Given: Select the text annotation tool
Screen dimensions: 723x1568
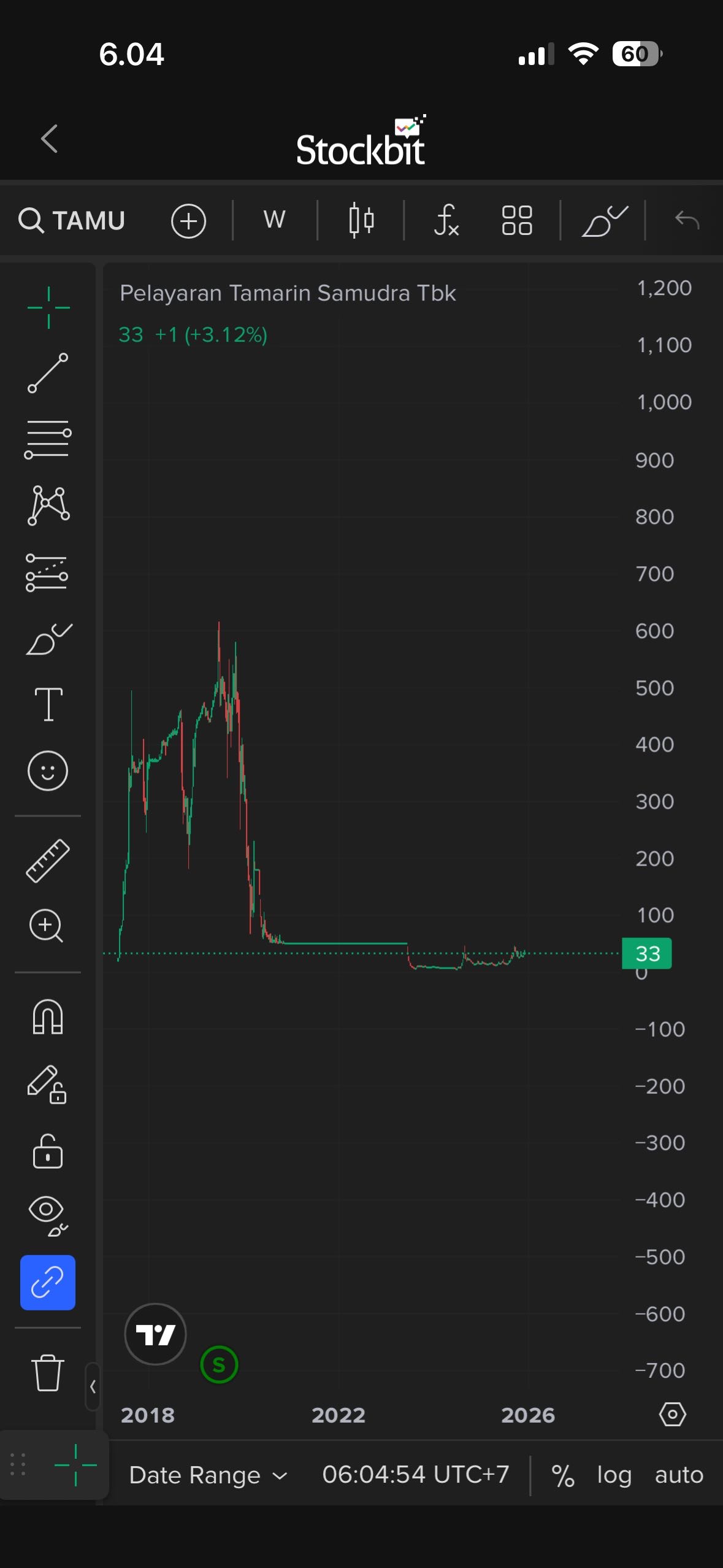Looking at the screenshot, I should pos(48,704).
